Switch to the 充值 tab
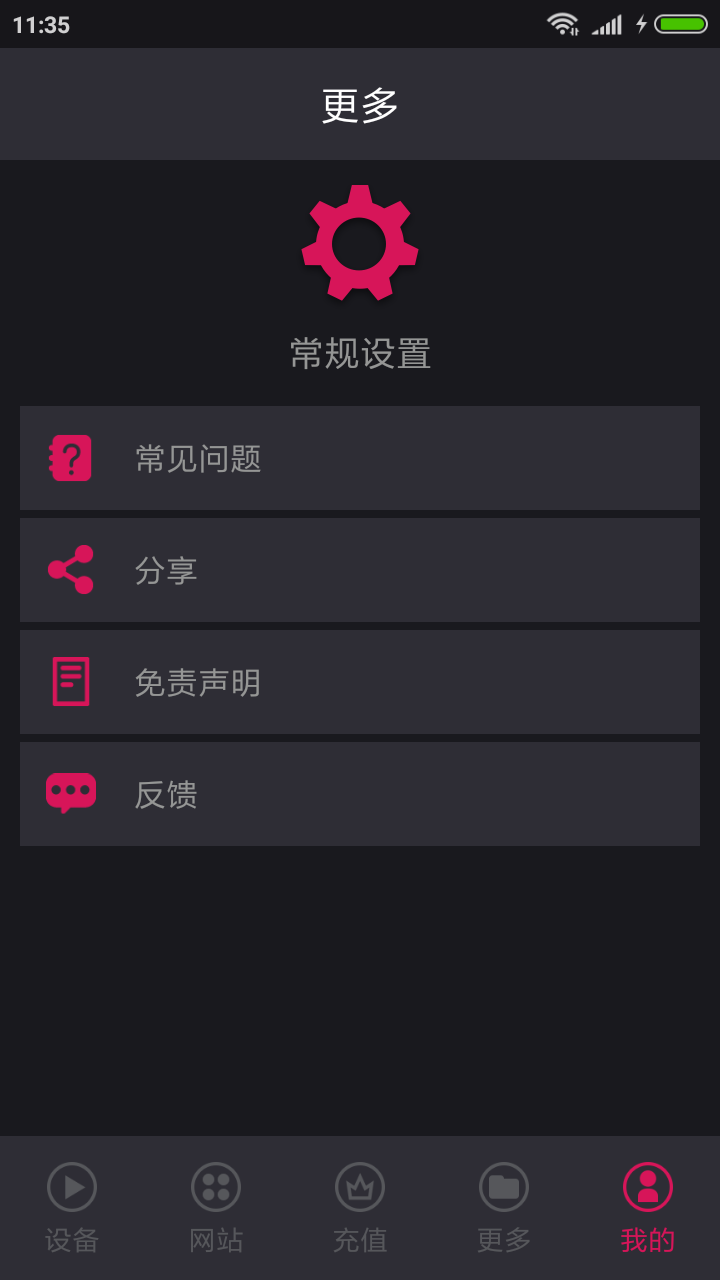 [x=360, y=1207]
